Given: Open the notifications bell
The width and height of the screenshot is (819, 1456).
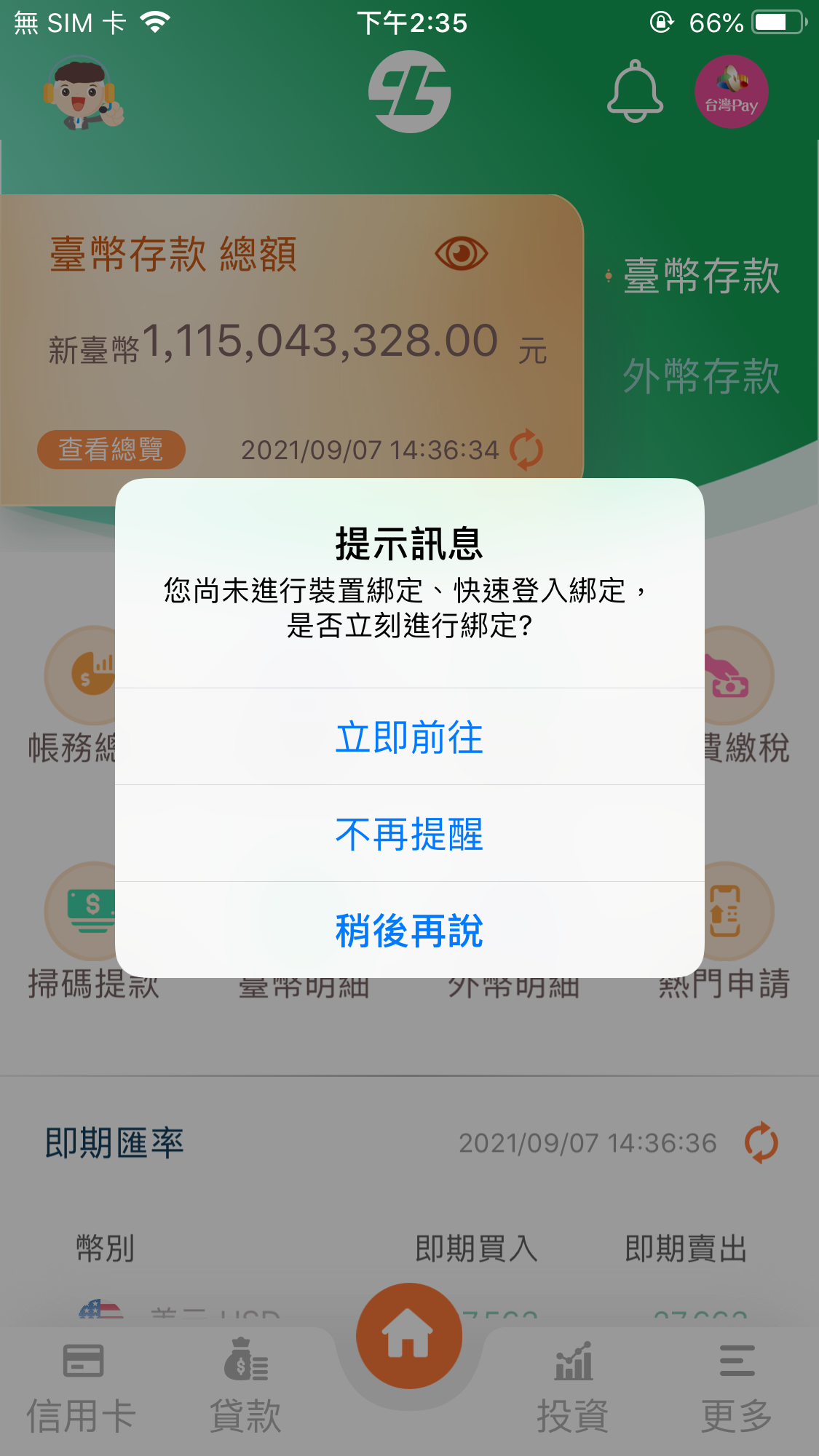Looking at the screenshot, I should (635, 92).
